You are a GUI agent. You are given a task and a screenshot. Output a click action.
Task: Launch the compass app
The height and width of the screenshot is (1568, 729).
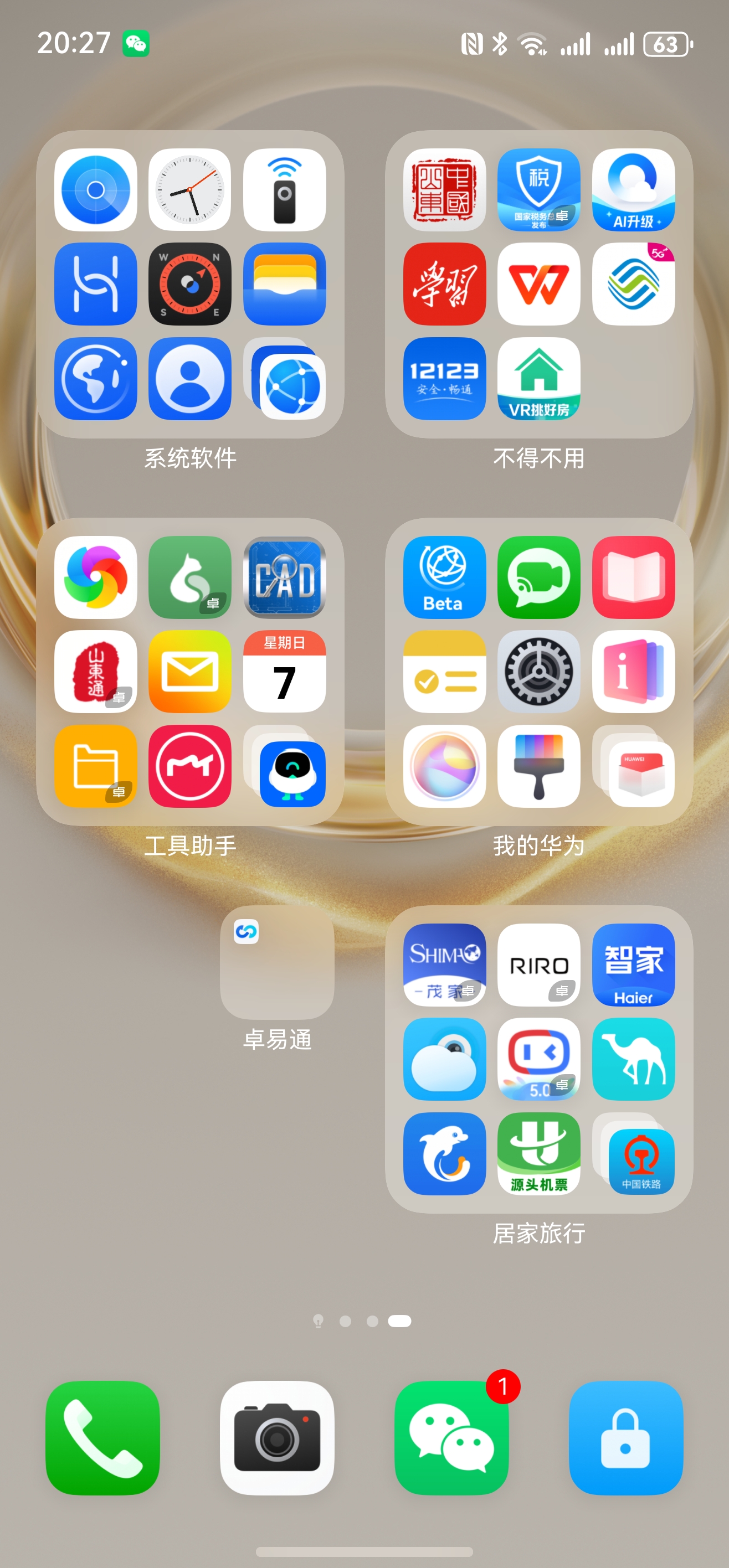(190, 283)
